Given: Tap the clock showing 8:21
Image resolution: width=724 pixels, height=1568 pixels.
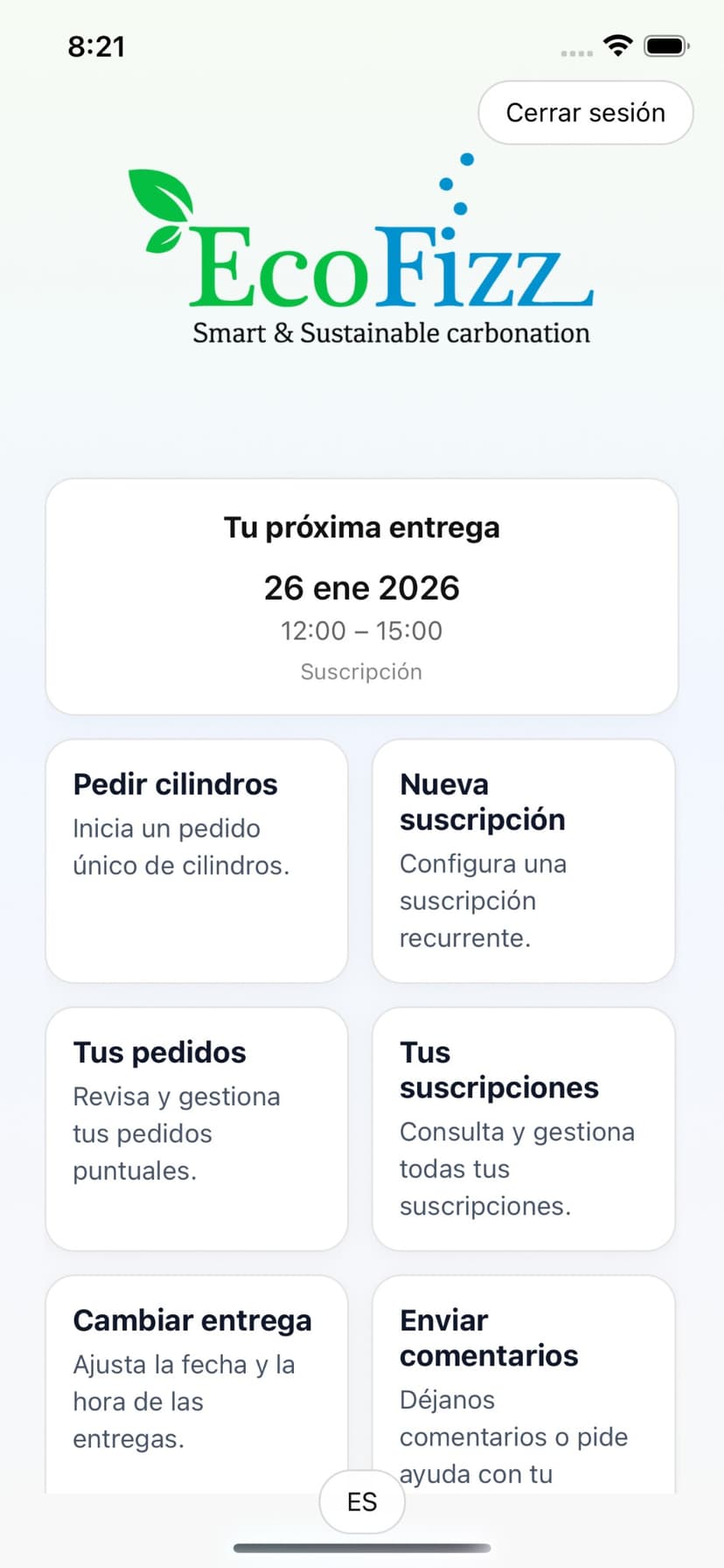Looking at the screenshot, I should [97, 46].
